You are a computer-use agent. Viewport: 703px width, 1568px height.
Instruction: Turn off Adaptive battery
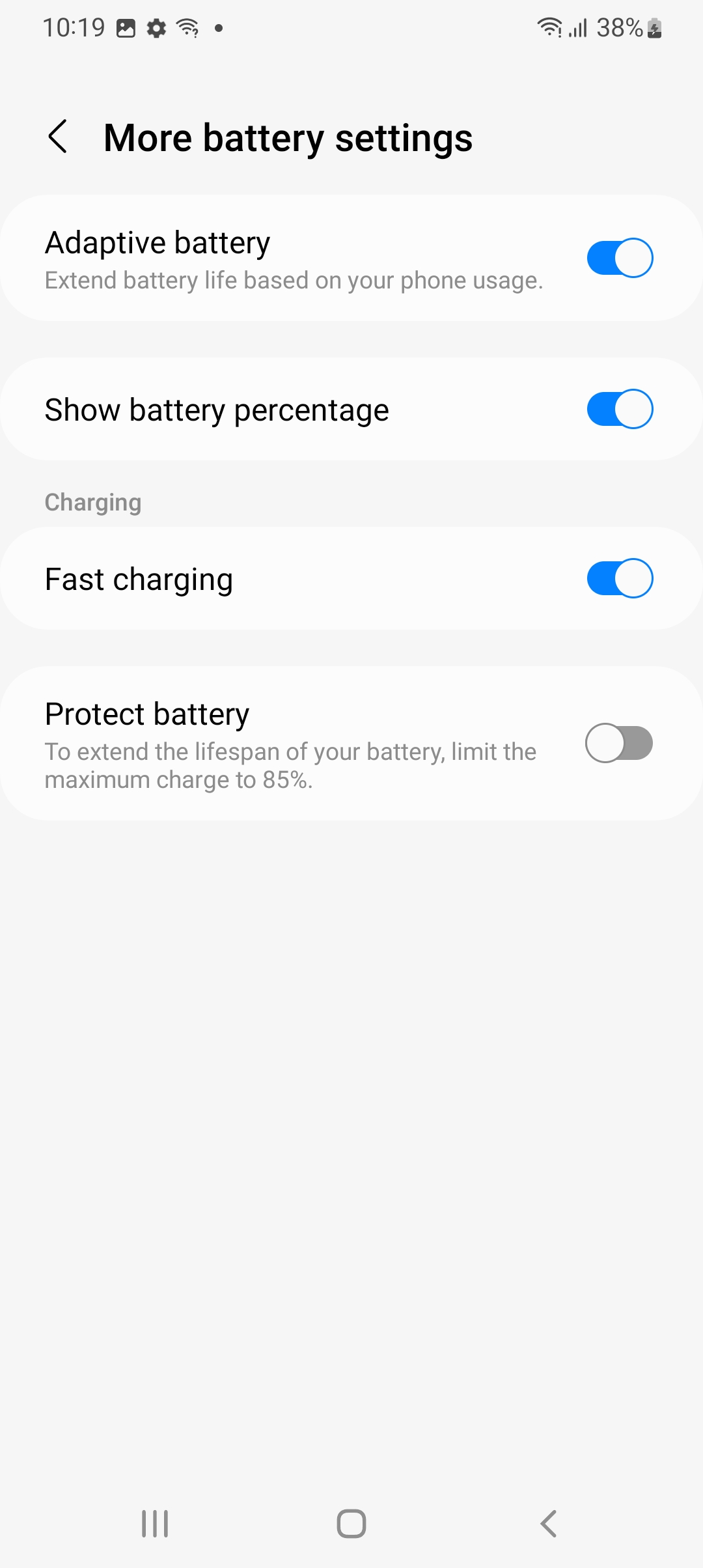619,258
